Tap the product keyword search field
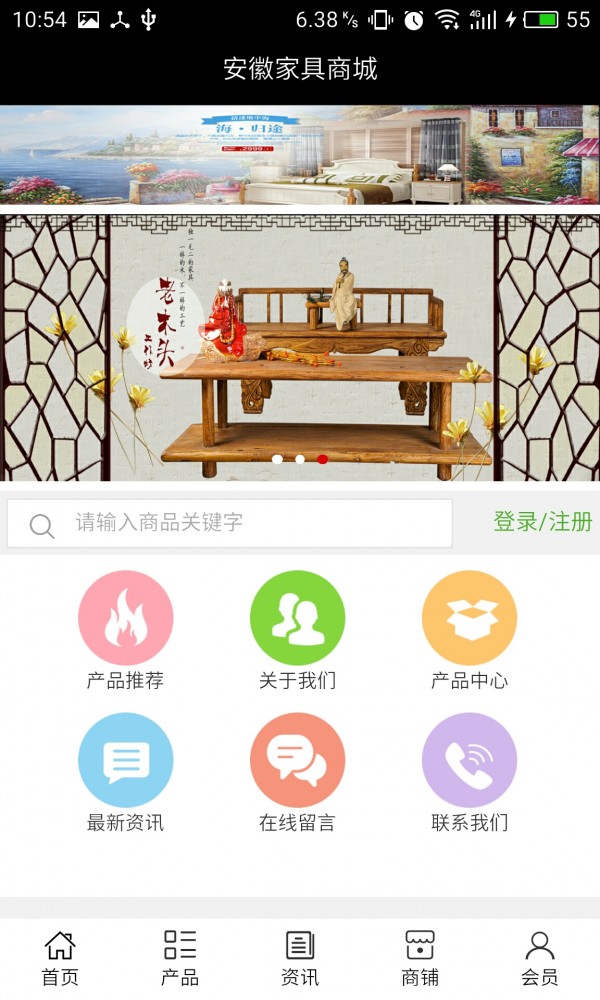Viewport: 600px width, 1000px height. (250, 523)
